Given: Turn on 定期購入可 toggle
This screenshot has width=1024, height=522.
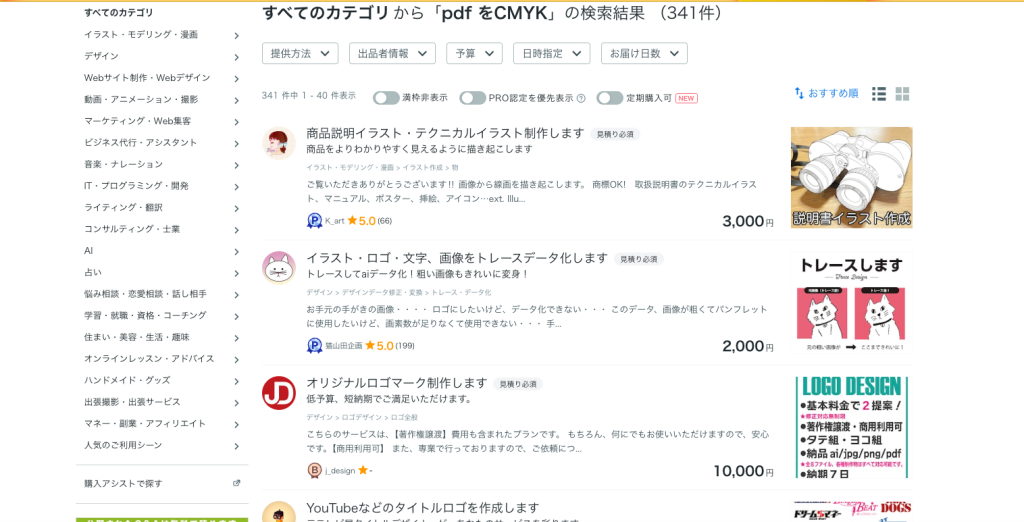Looking at the screenshot, I should [x=609, y=98].
